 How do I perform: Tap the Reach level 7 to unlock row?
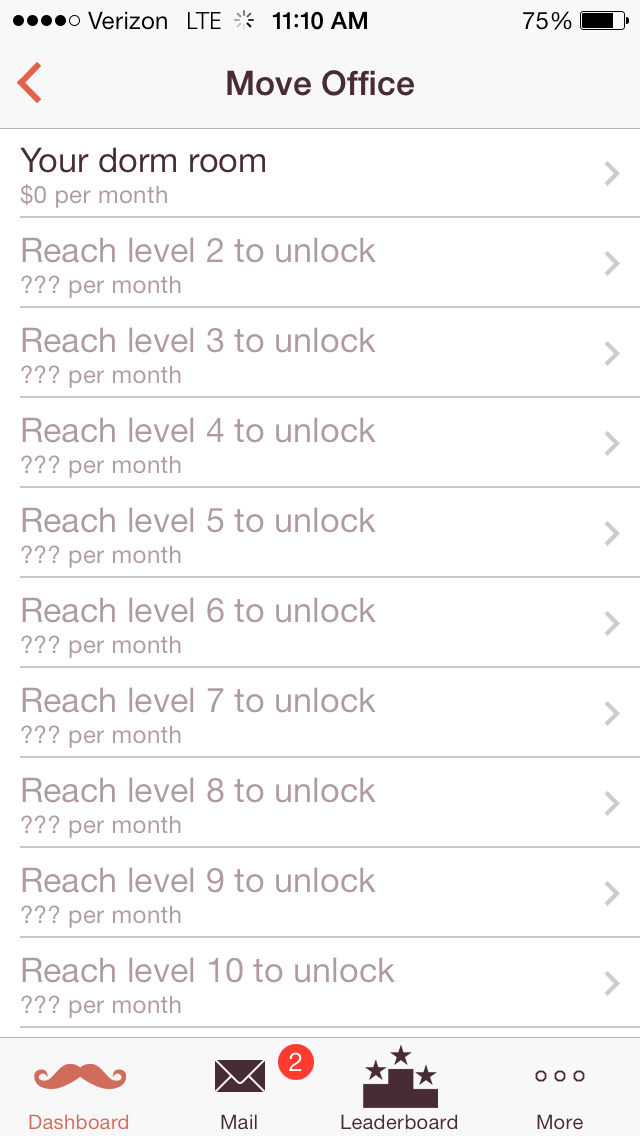pos(320,714)
